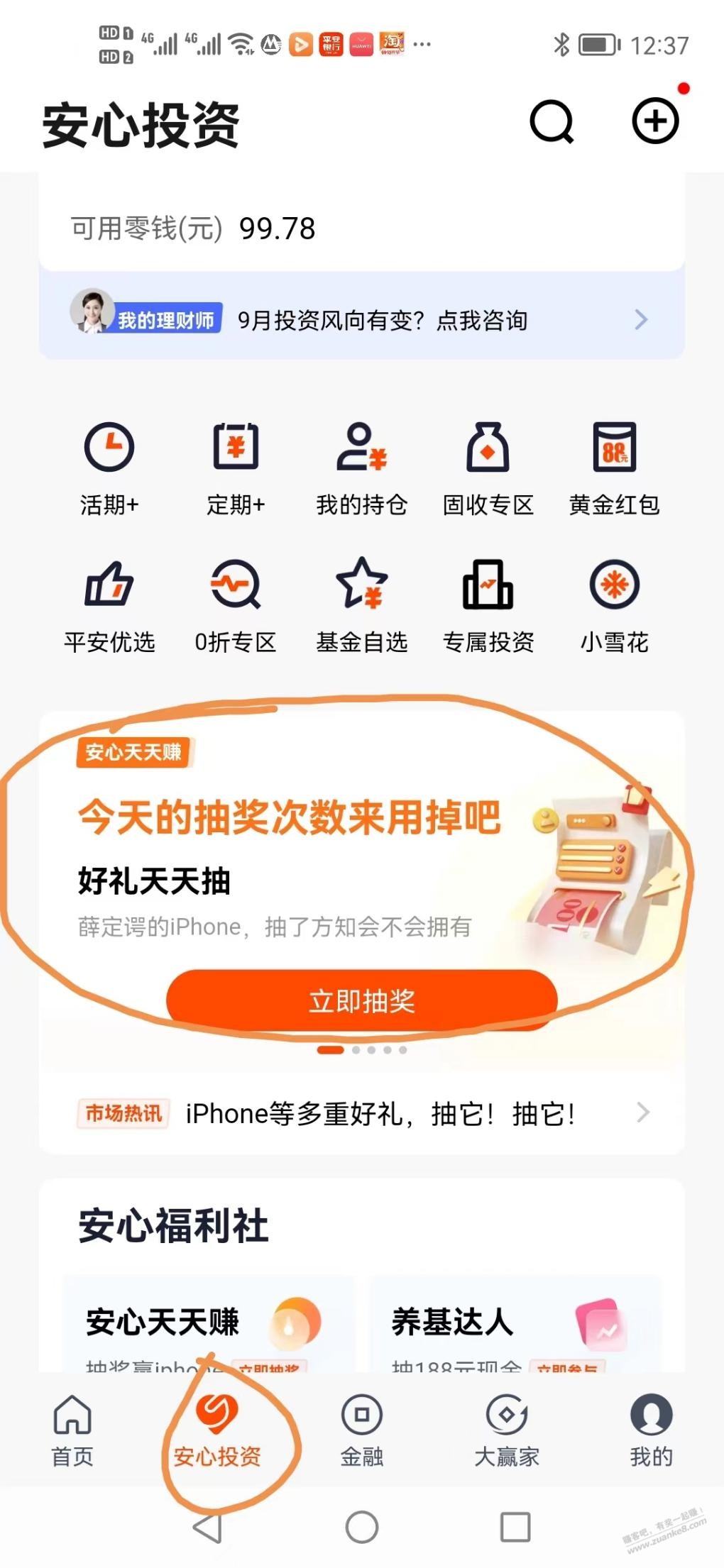This screenshot has height=1568, width=724.
Task: Switch to 大赢家 tab
Action: (507, 1430)
